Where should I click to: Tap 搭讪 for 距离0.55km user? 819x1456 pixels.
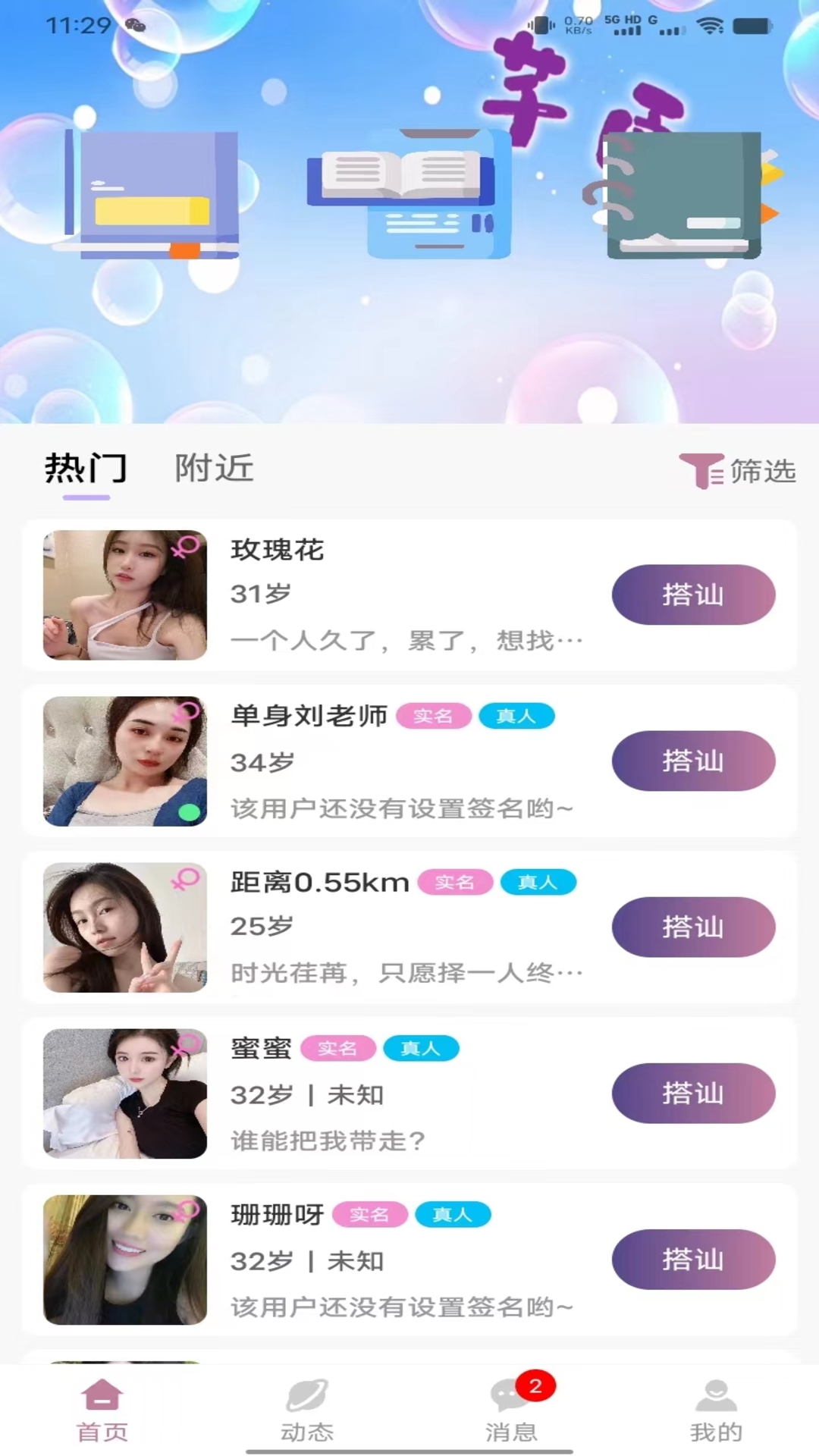[x=692, y=927]
